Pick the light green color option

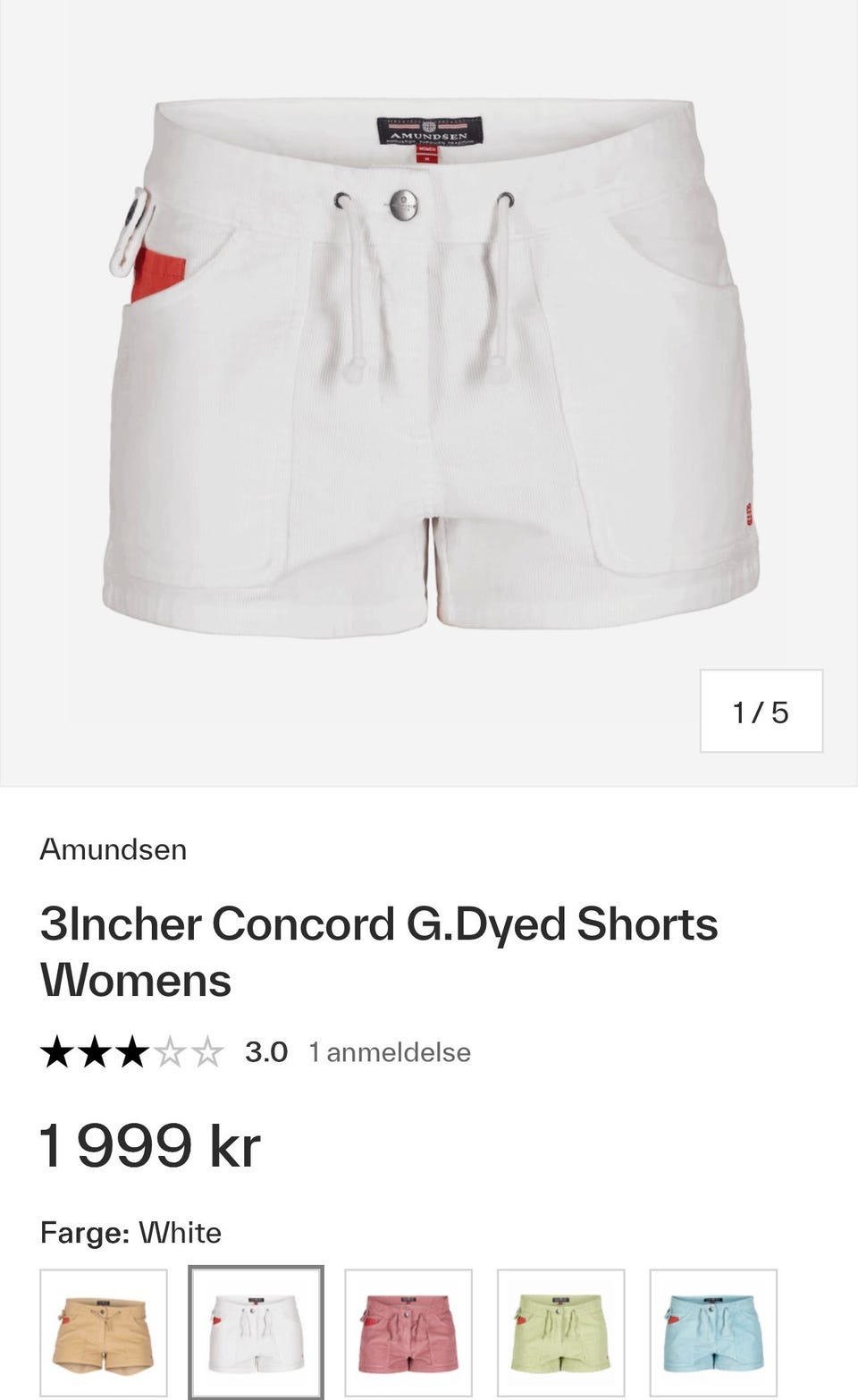560,1332
